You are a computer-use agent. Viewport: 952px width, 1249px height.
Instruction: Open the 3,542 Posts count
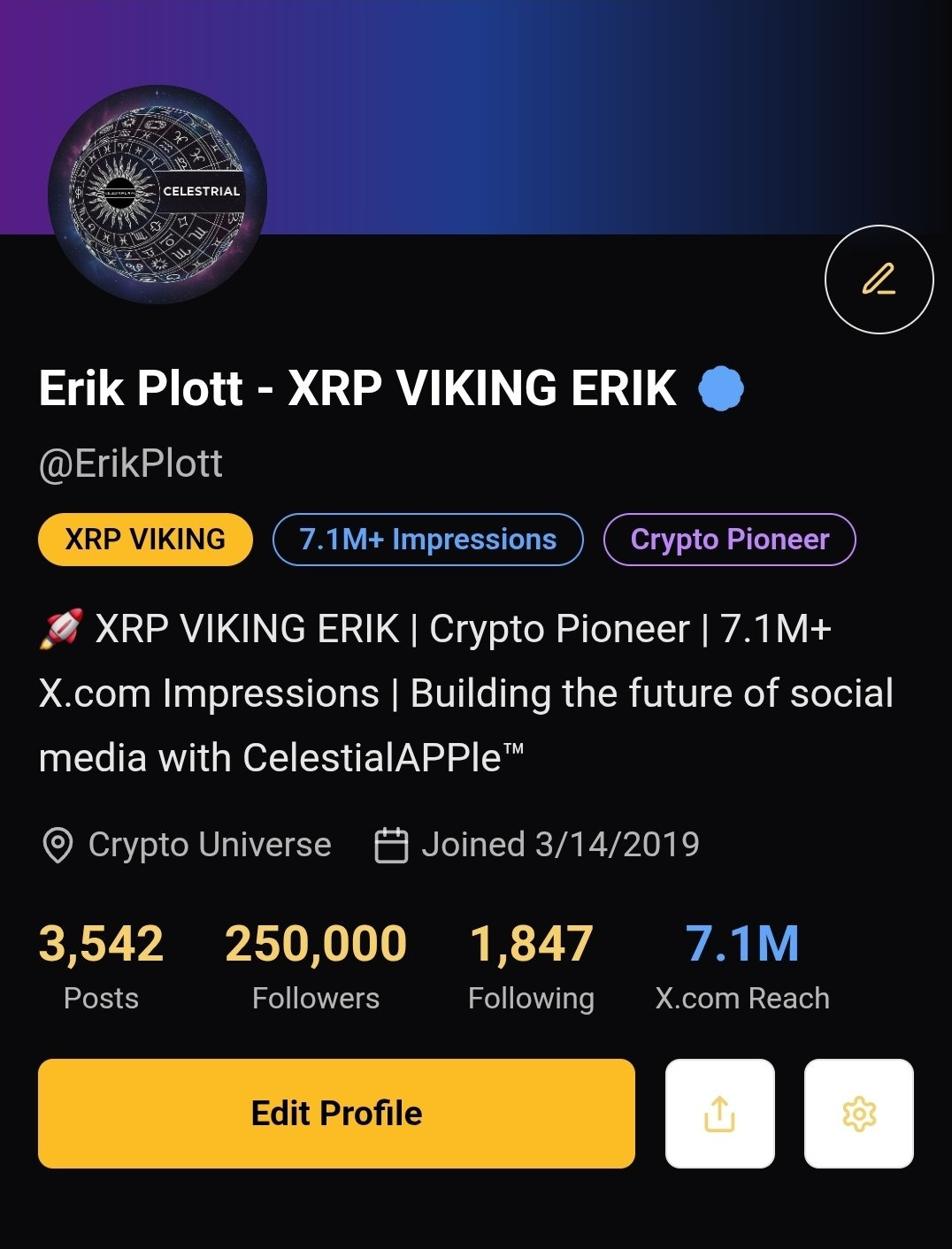point(101,964)
